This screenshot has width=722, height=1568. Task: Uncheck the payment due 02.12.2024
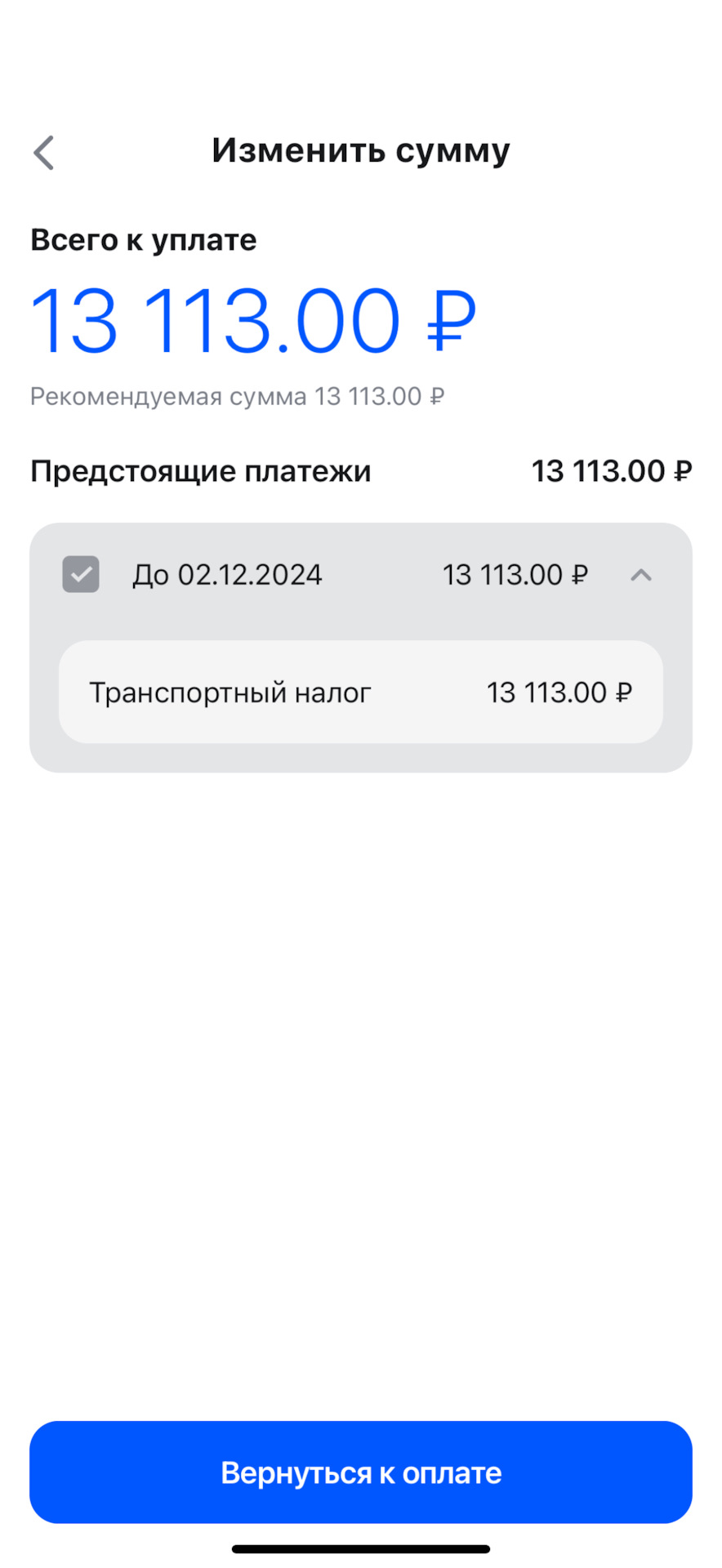pos(81,574)
